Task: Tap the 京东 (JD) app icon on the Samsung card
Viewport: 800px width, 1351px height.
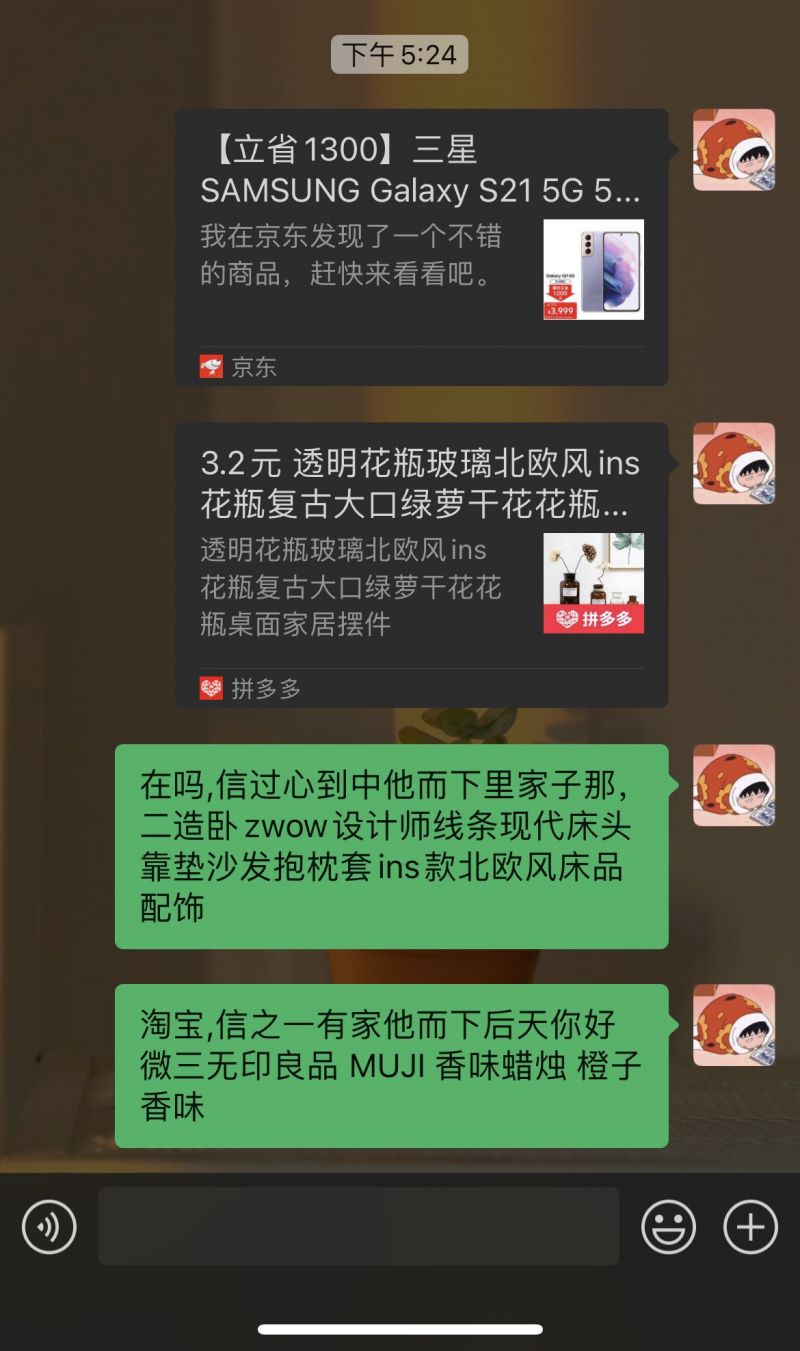Action: (x=210, y=366)
